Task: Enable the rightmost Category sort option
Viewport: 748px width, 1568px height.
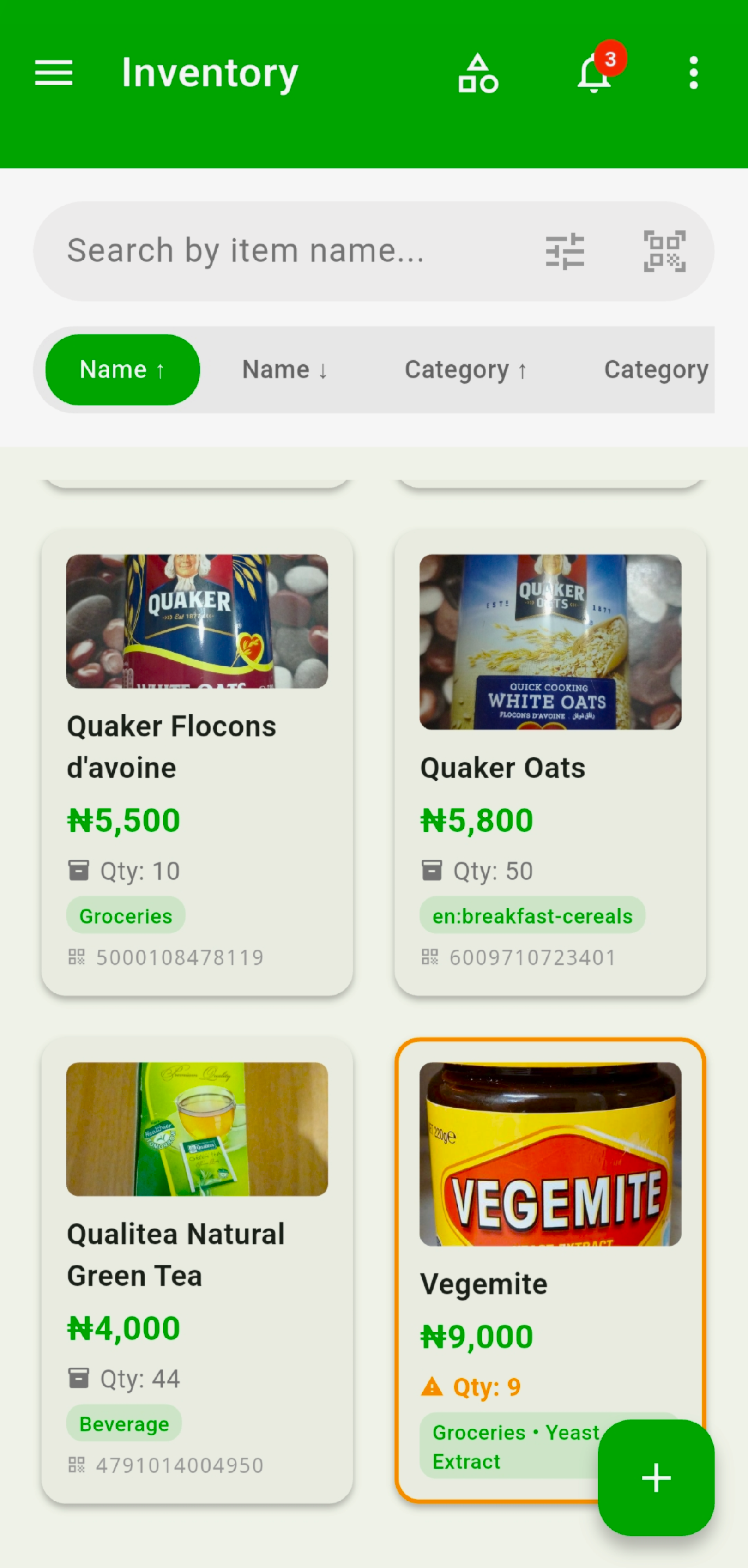Action: pyautogui.click(x=656, y=369)
